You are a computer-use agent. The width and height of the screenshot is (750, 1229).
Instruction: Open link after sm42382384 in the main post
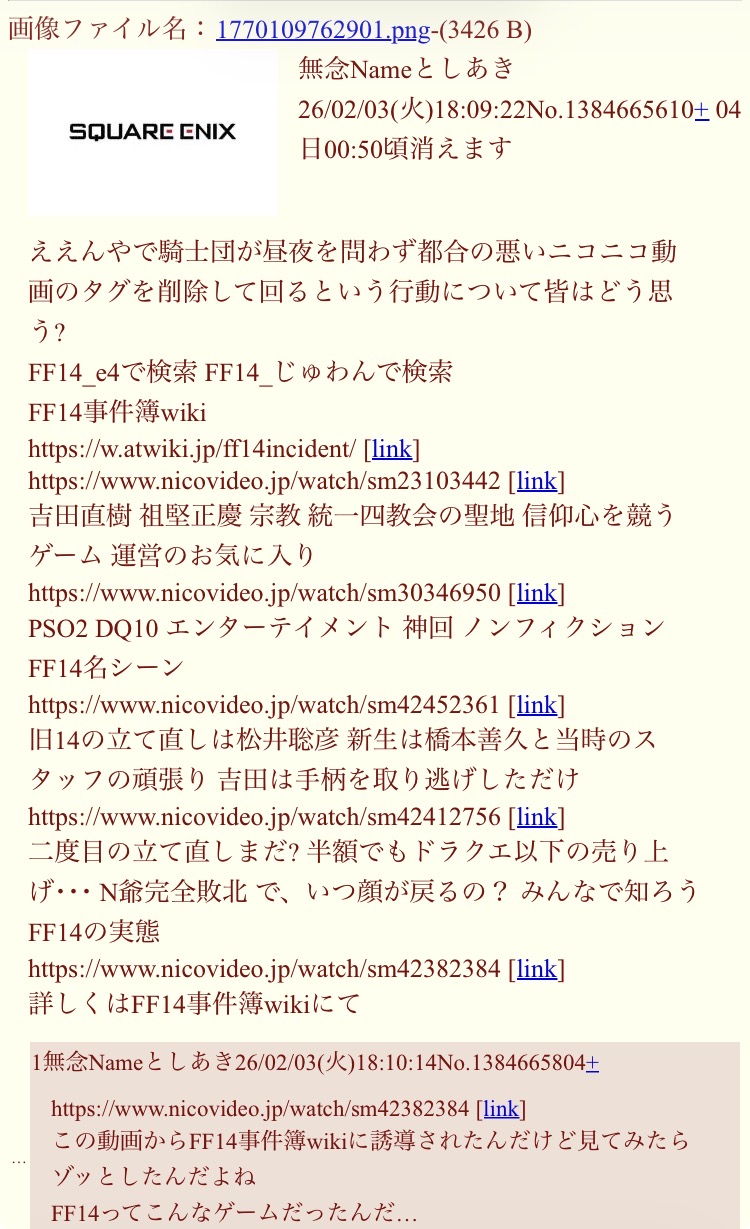536,969
